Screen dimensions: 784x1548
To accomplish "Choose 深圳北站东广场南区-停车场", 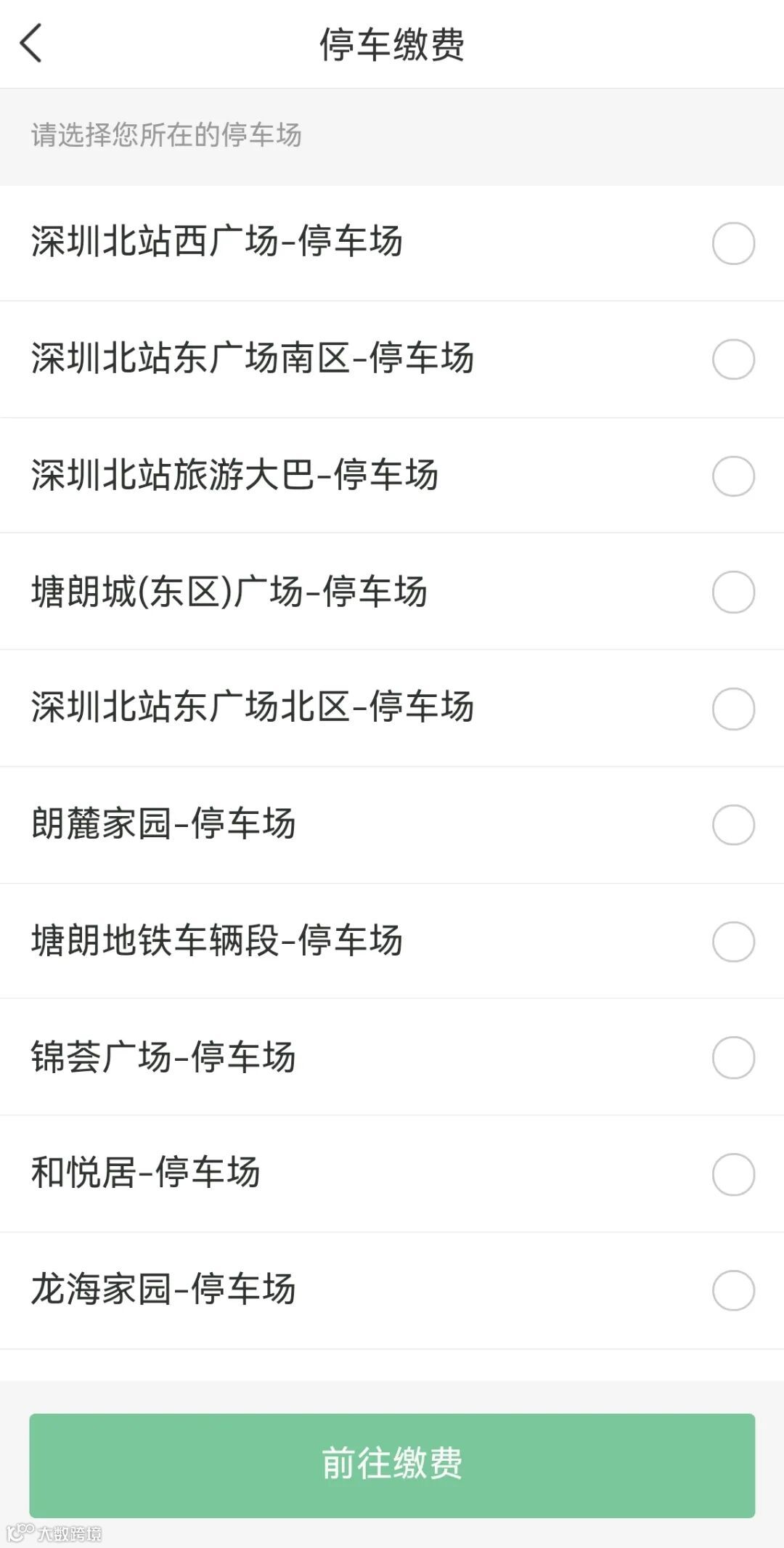I will click(x=733, y=359).
